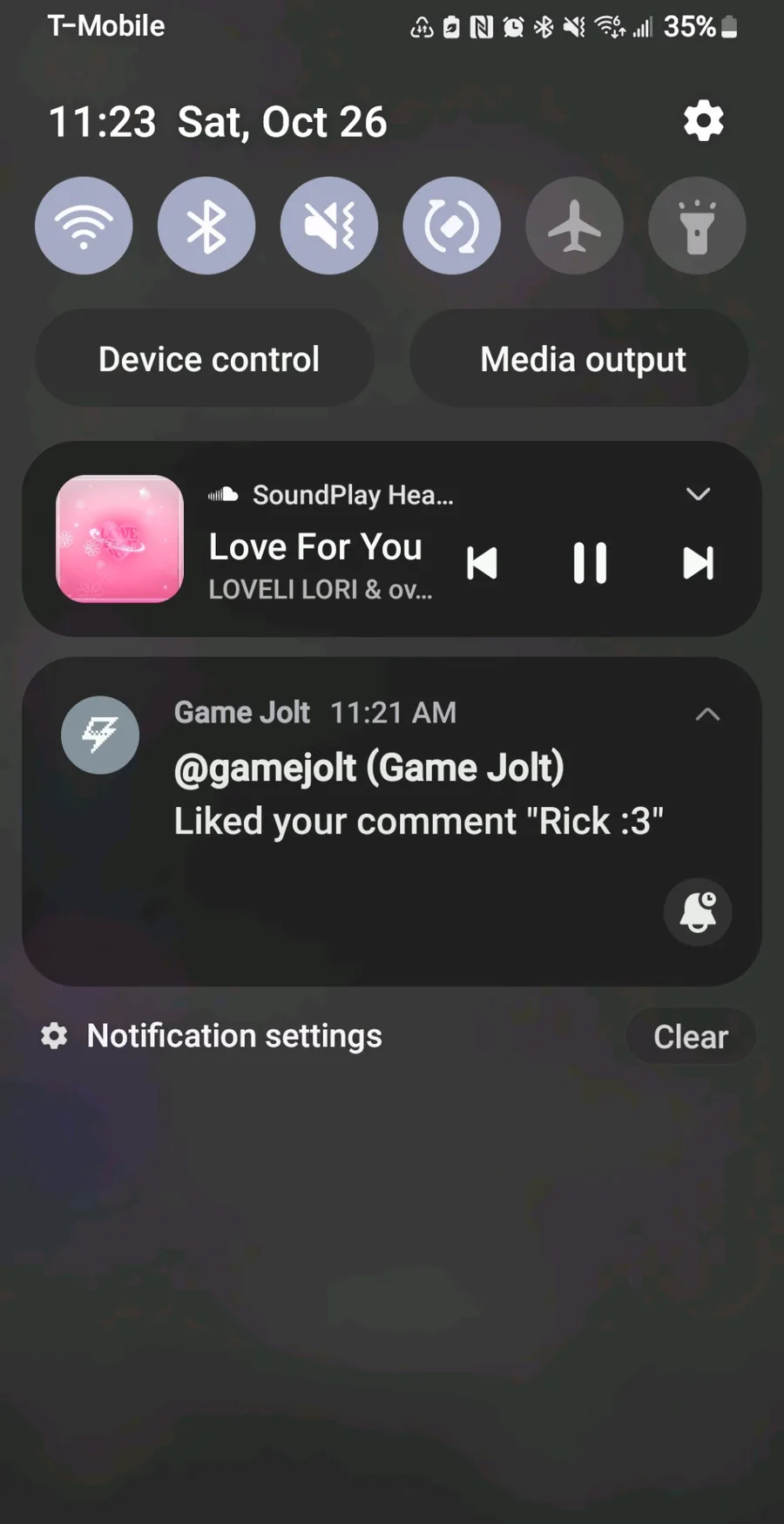Viewport: 784px width, 1524px height.
Task: Open Media output
Action: click(x=583, y=359)
